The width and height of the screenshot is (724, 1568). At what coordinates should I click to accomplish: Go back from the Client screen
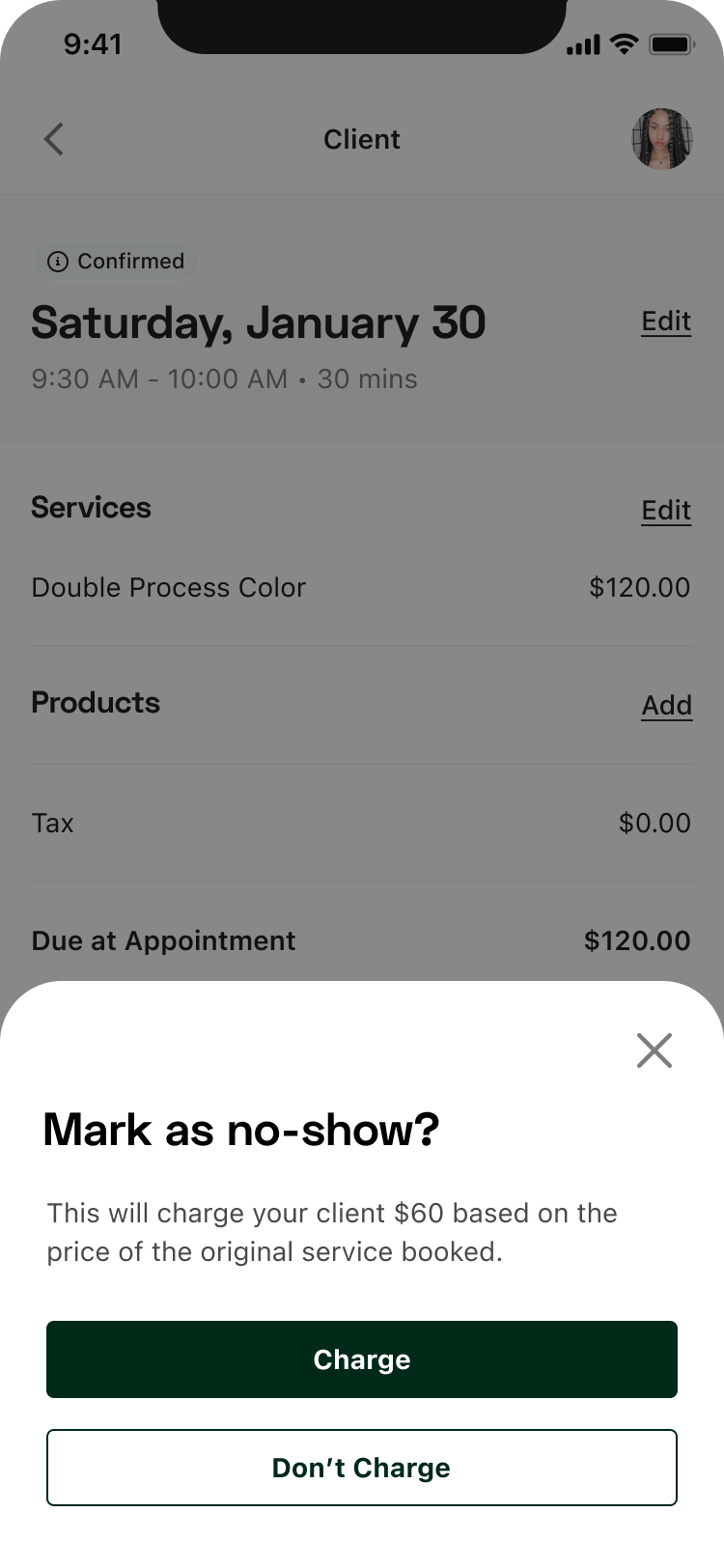point(54,139)
